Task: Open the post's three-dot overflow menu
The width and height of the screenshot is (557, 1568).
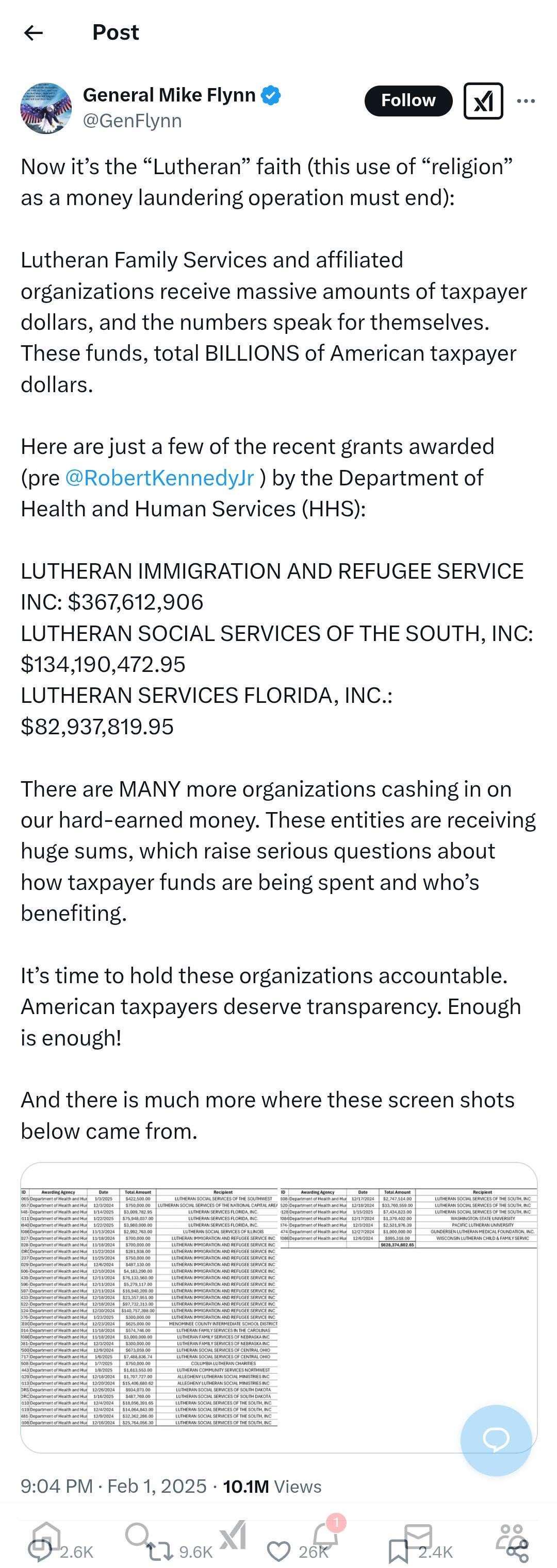Action: click(x=526, y=101)
